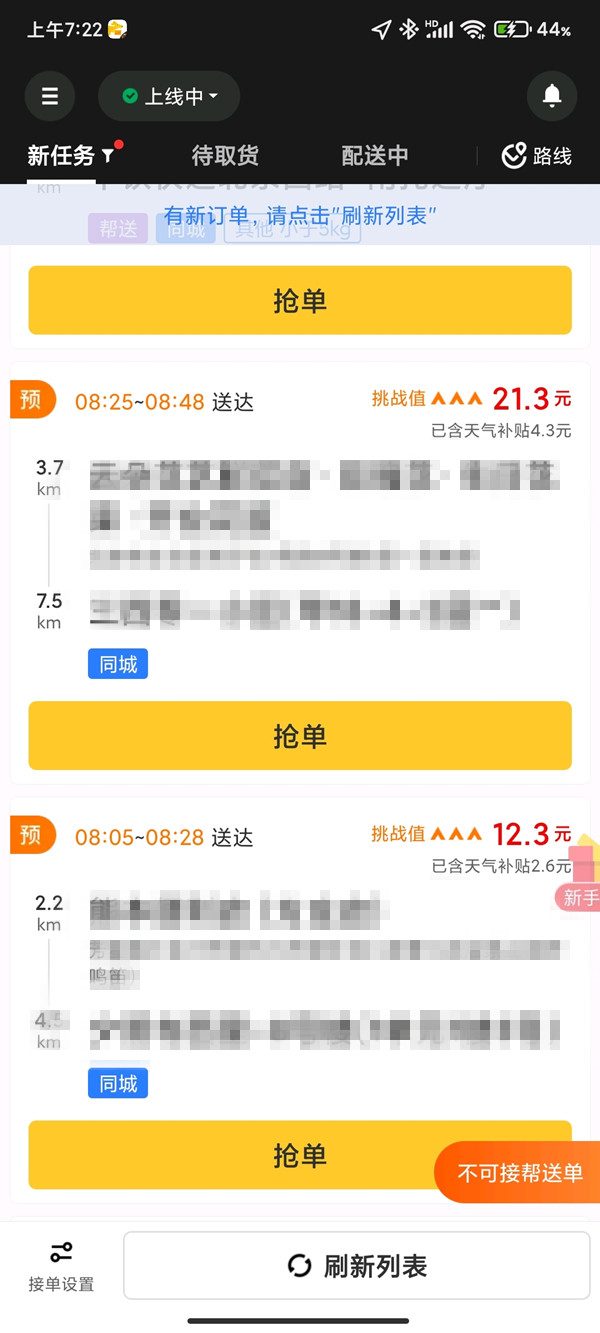Open the 路线 route view
The image size is (600, 1333).
click(537, 156)
